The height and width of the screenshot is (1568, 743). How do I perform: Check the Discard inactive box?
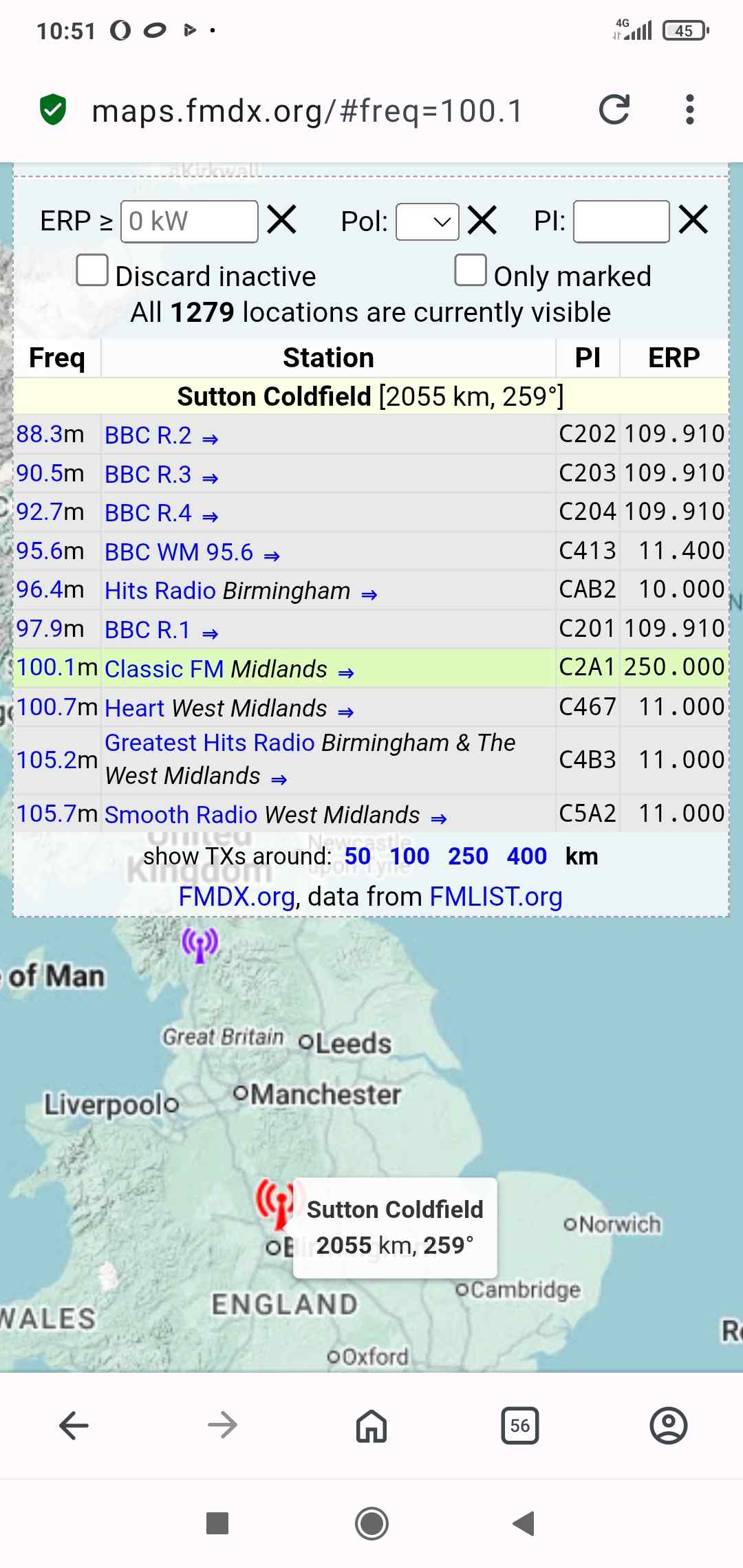pyautogui.click(x=92, y=270)
